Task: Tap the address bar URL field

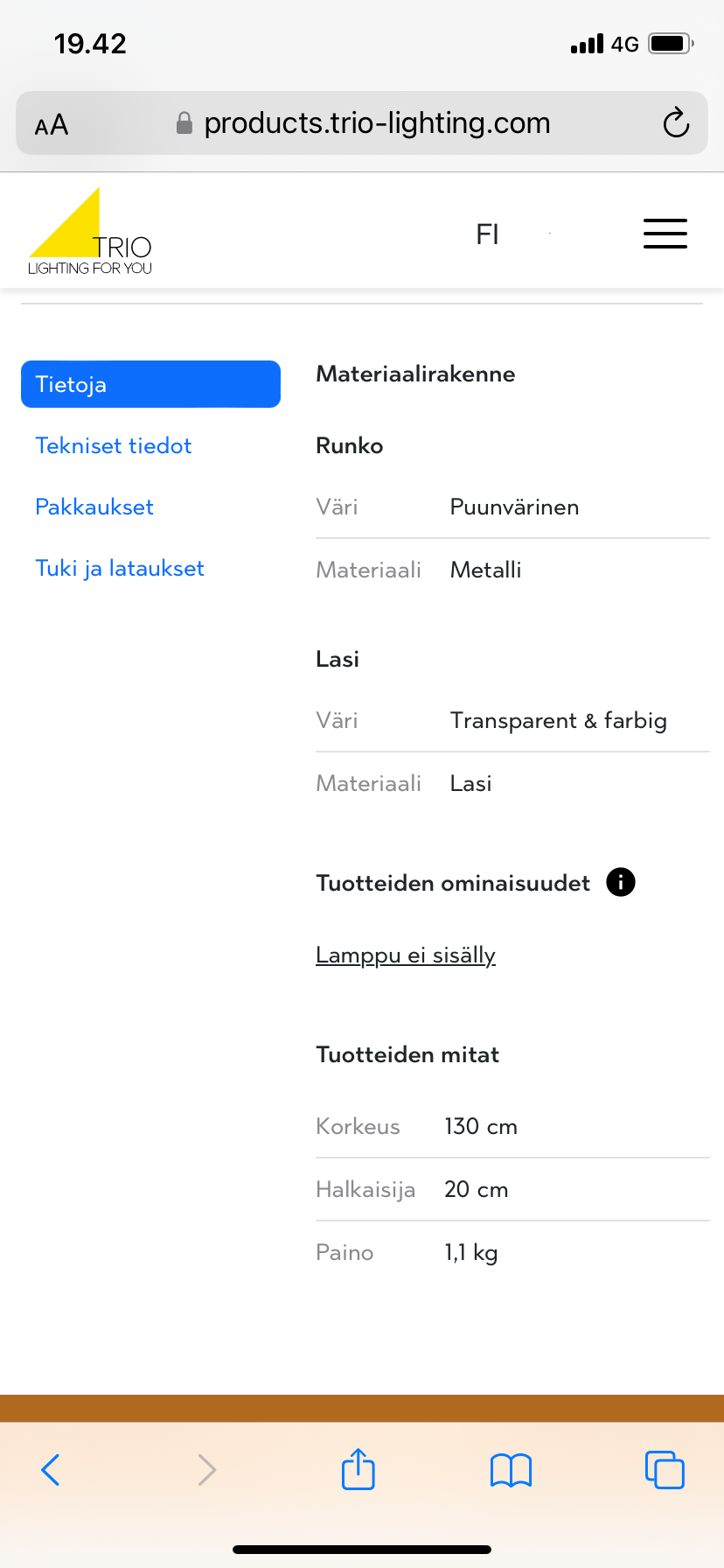Action: 376,123
